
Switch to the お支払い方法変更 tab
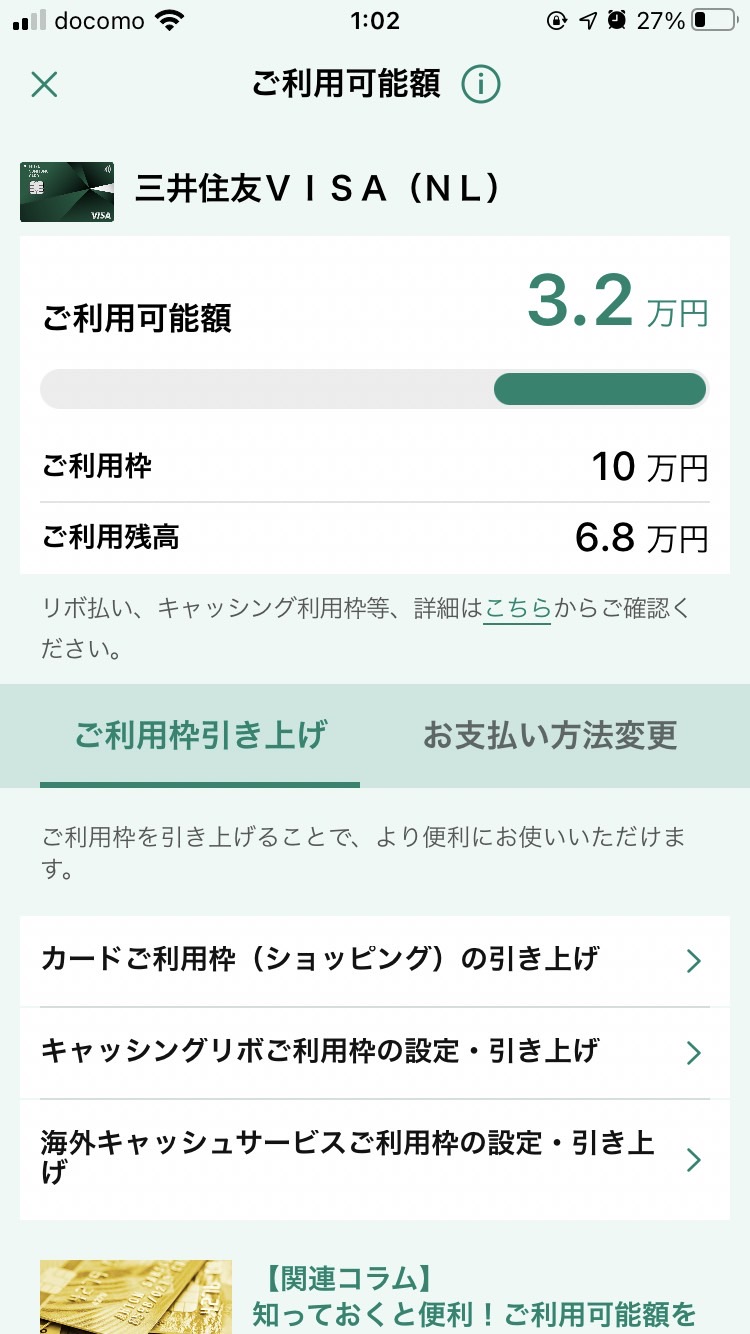point(550,736)
